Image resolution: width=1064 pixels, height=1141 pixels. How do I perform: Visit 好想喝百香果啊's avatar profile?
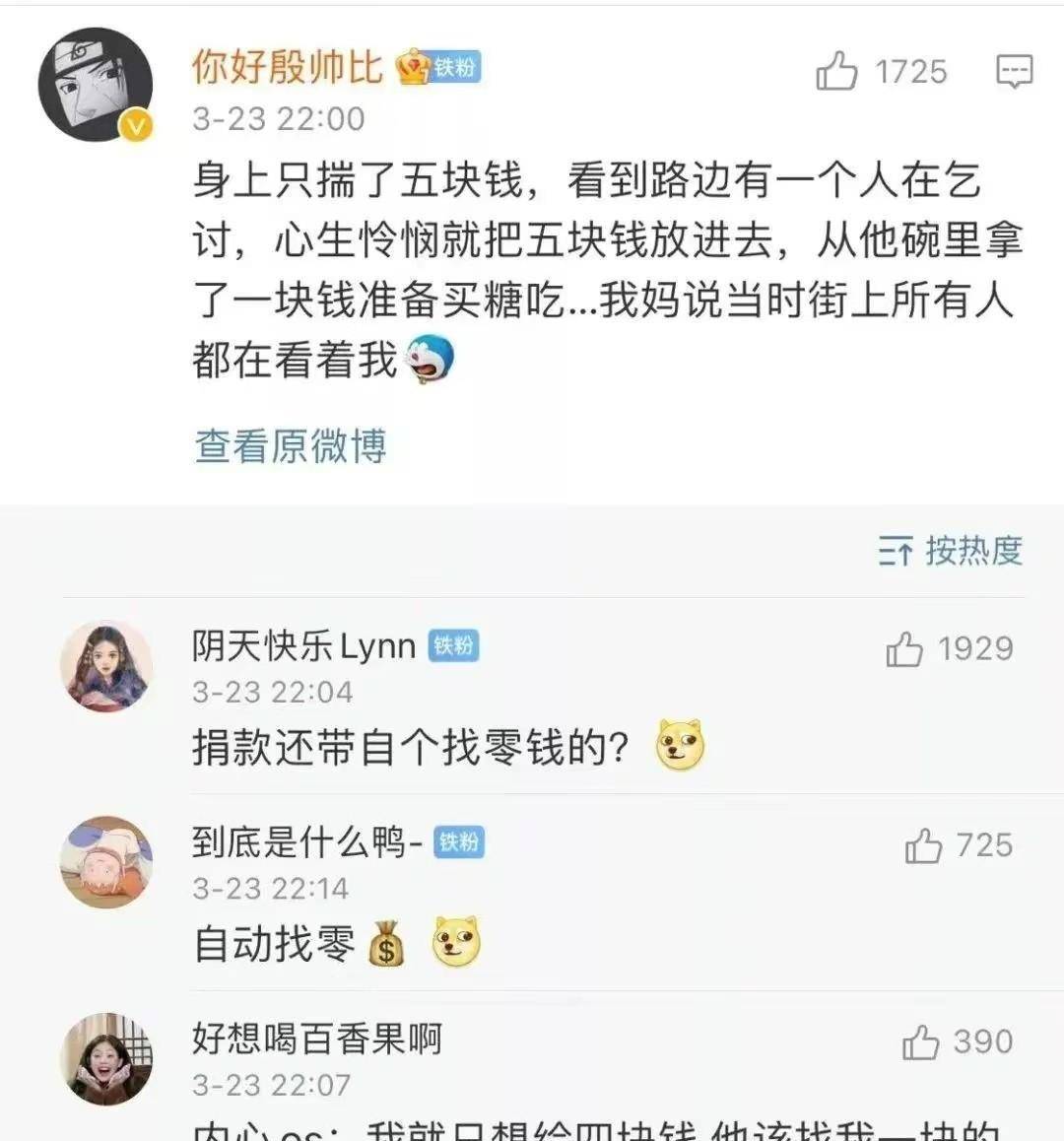[x=106, y=1058]
